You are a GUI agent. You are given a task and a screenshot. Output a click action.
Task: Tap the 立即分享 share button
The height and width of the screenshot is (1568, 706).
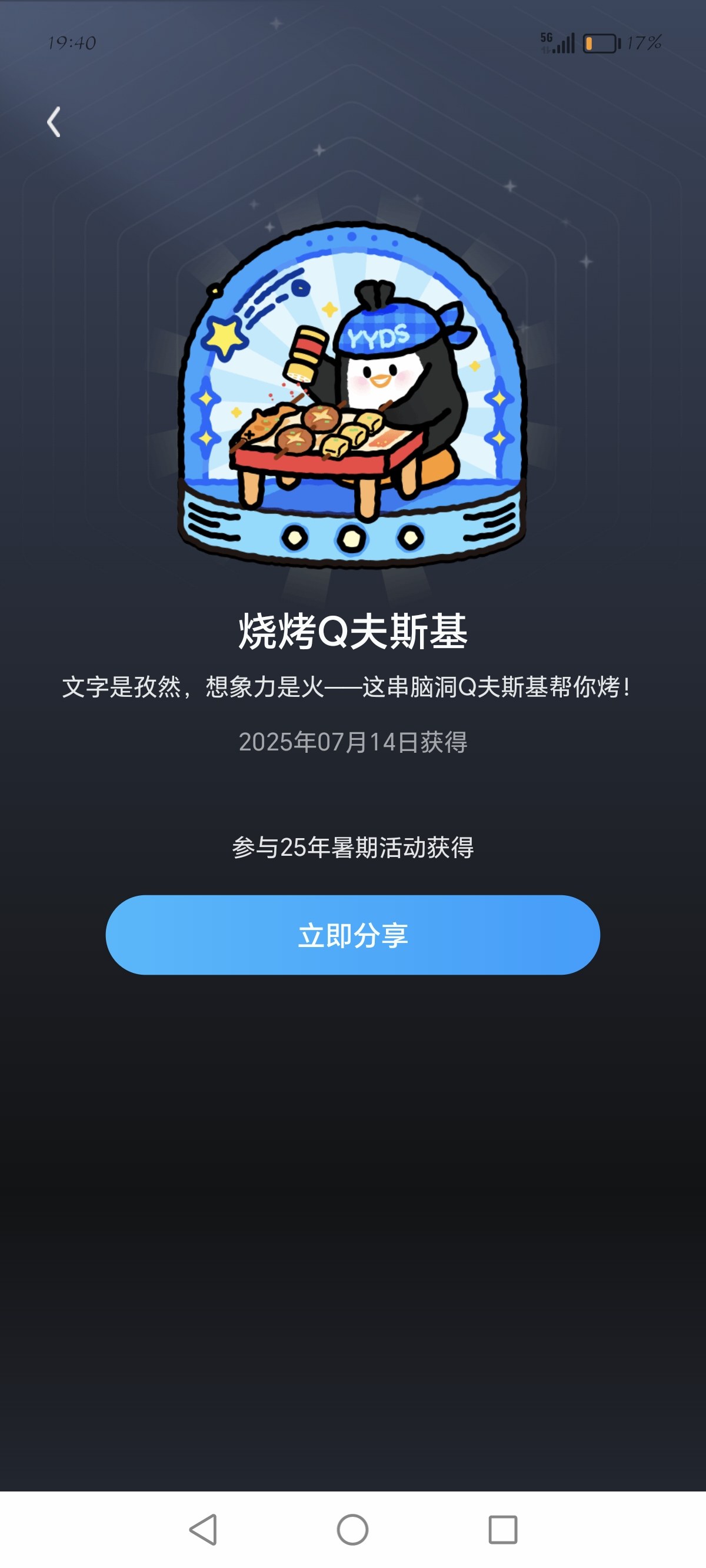coord(353,934)
